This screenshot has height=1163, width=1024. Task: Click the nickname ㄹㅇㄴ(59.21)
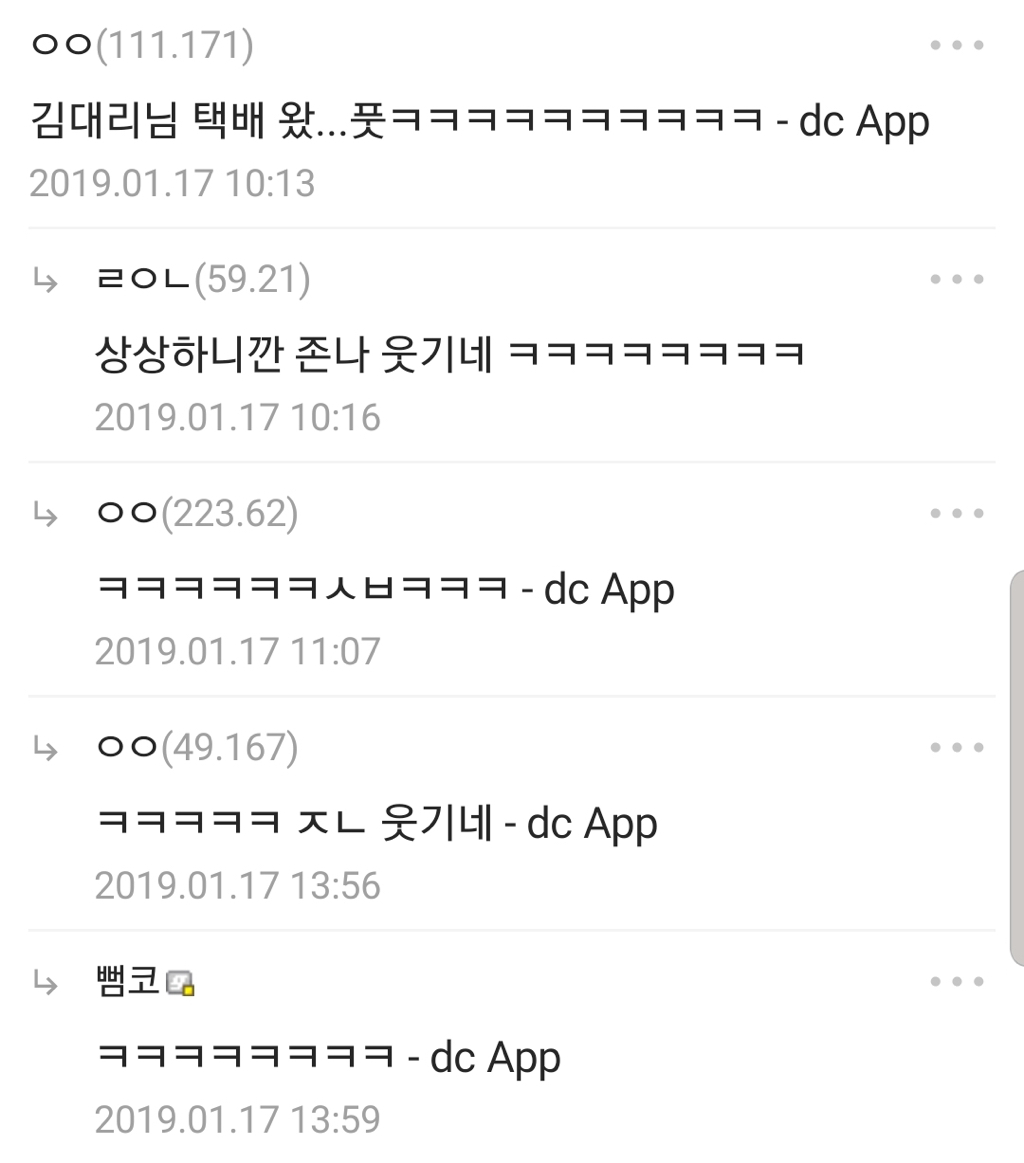pyautogui.click(x=200, y=278)
